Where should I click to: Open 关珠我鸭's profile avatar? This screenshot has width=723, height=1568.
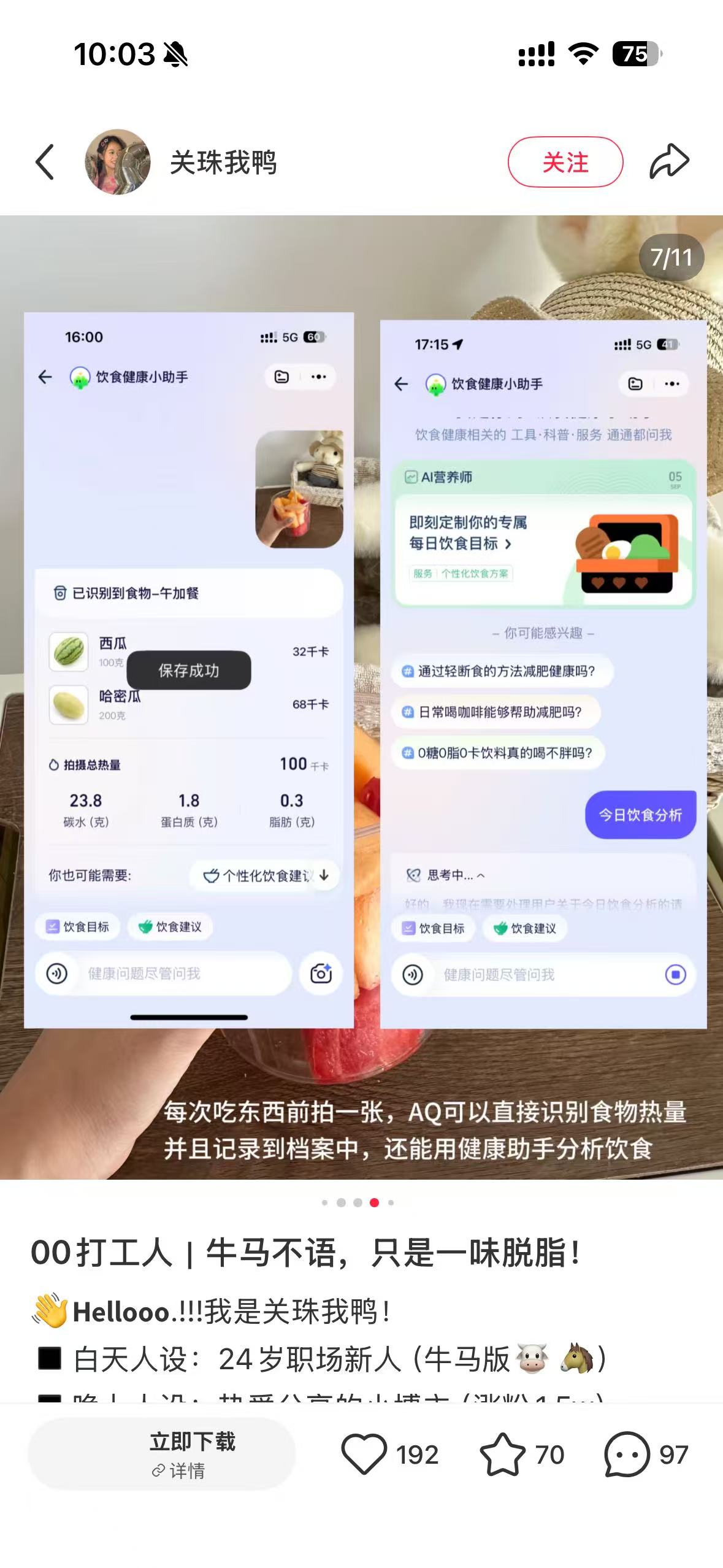pyautogui.click(x=118, y=163)
